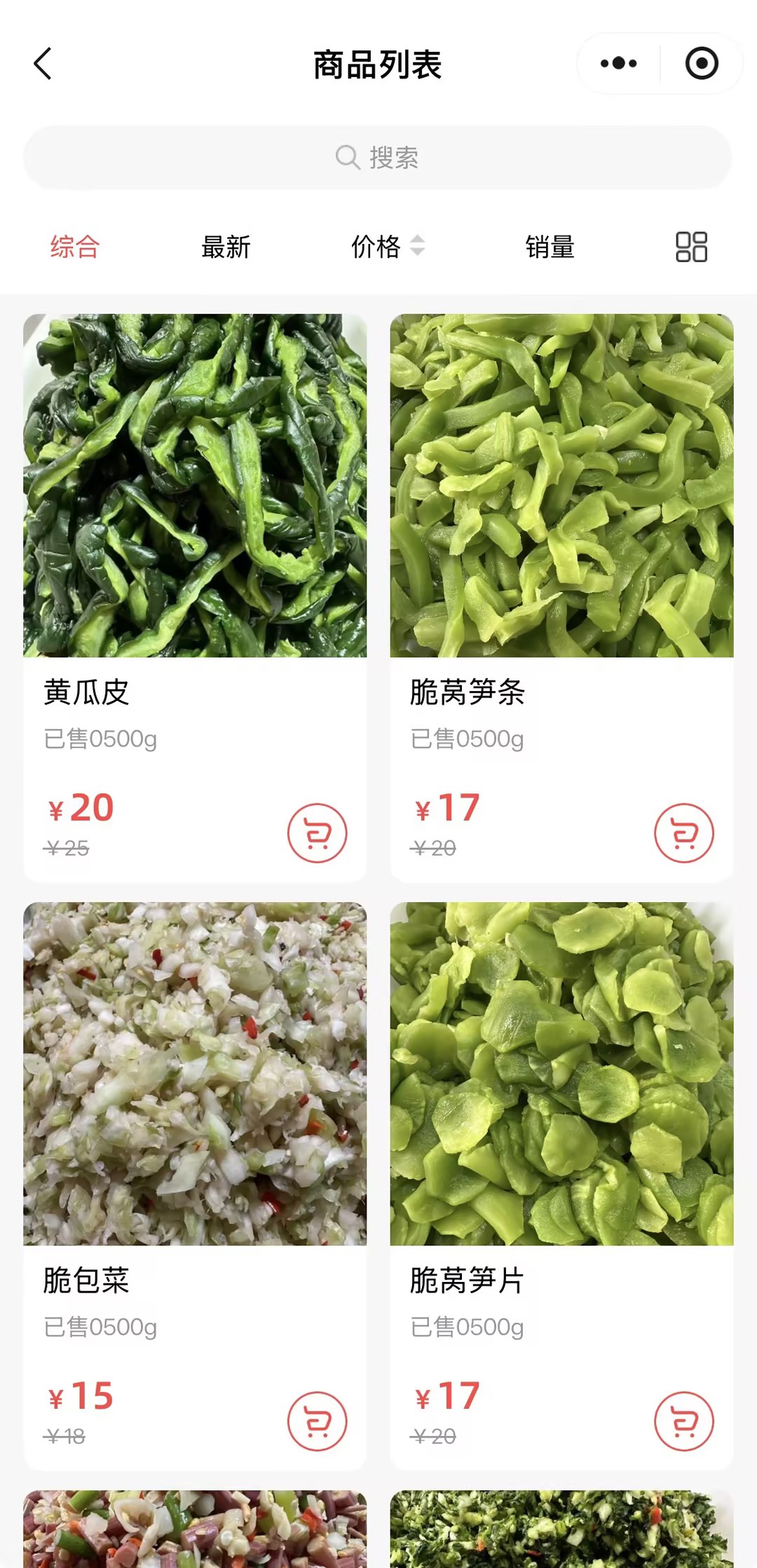Go back from the 商品列表 page
This screenshot has height=1568, width=757.
click(x=43, y=64)
